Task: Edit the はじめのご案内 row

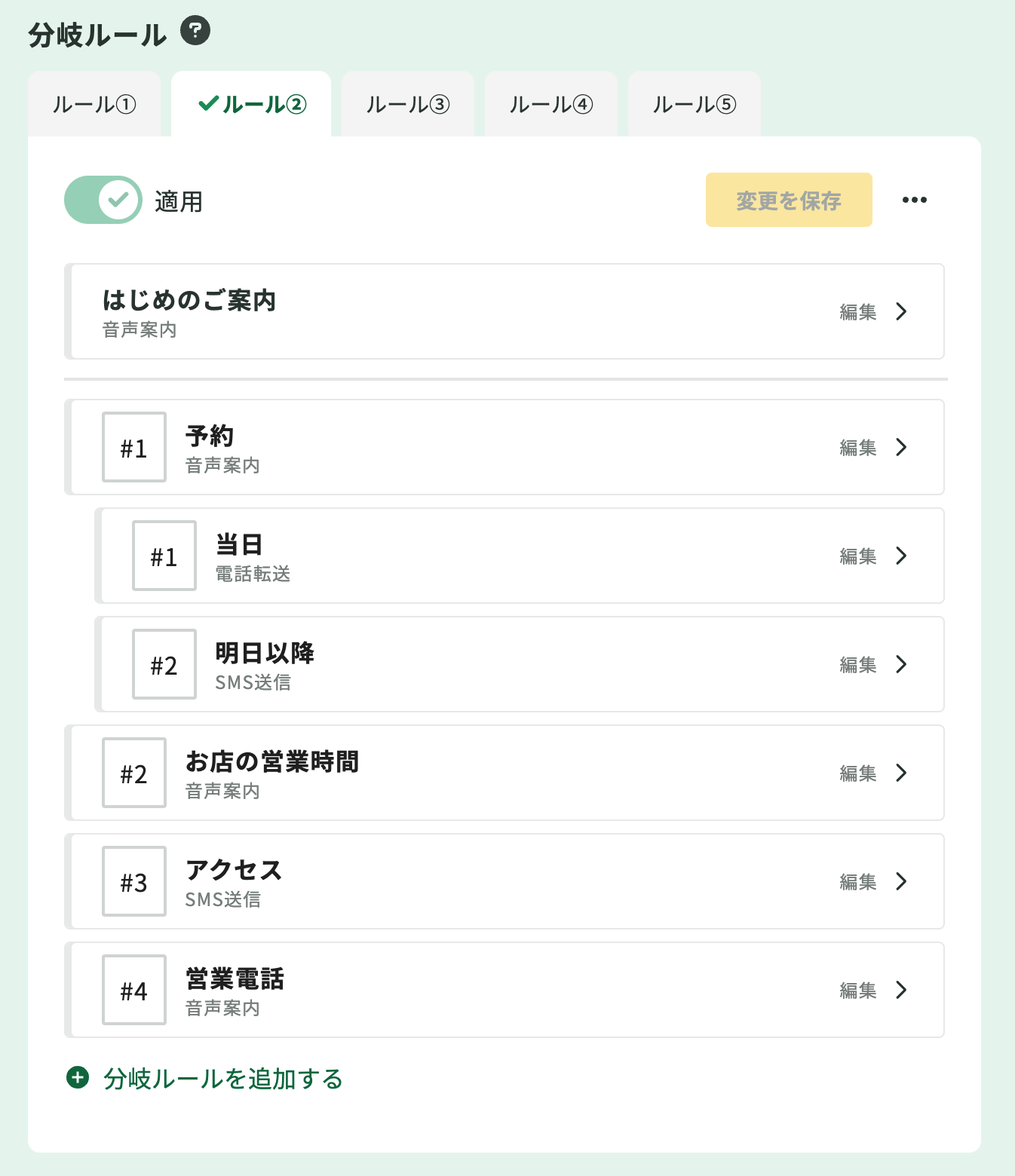Action: coord(873,311)
